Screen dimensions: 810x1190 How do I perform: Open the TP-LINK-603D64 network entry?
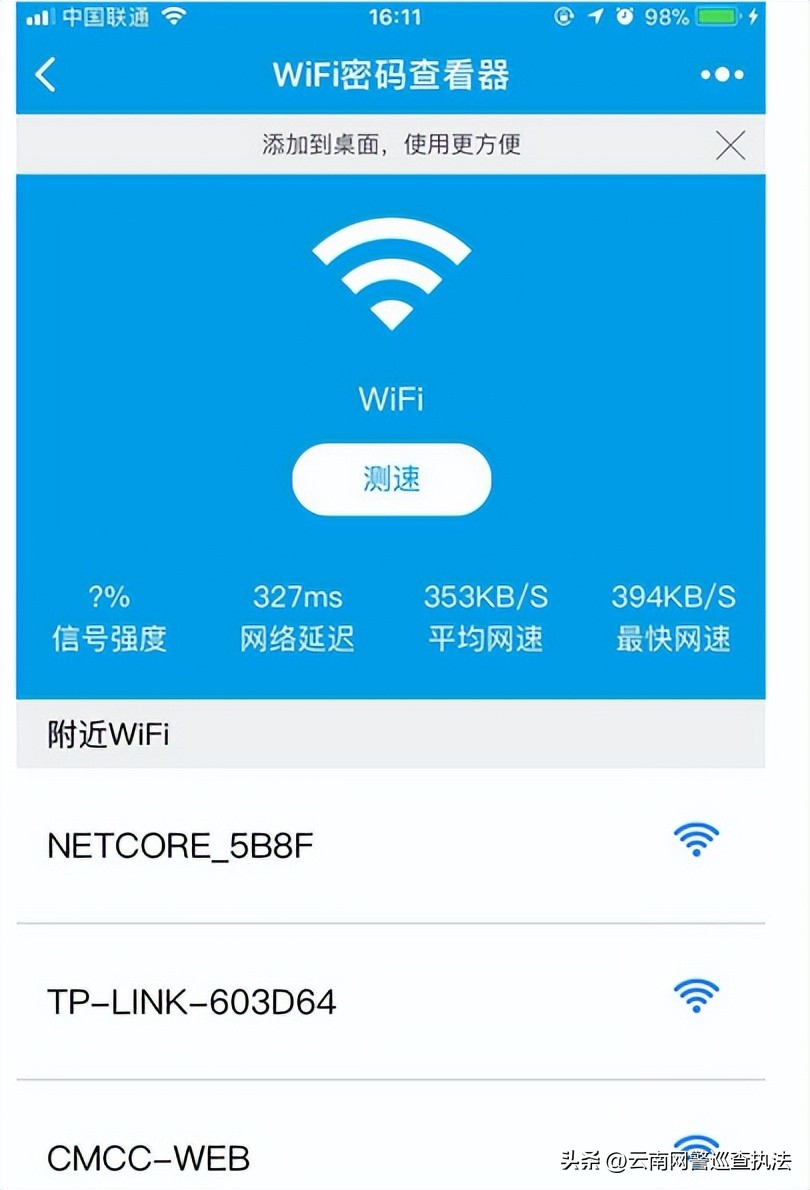(193, 1002)
